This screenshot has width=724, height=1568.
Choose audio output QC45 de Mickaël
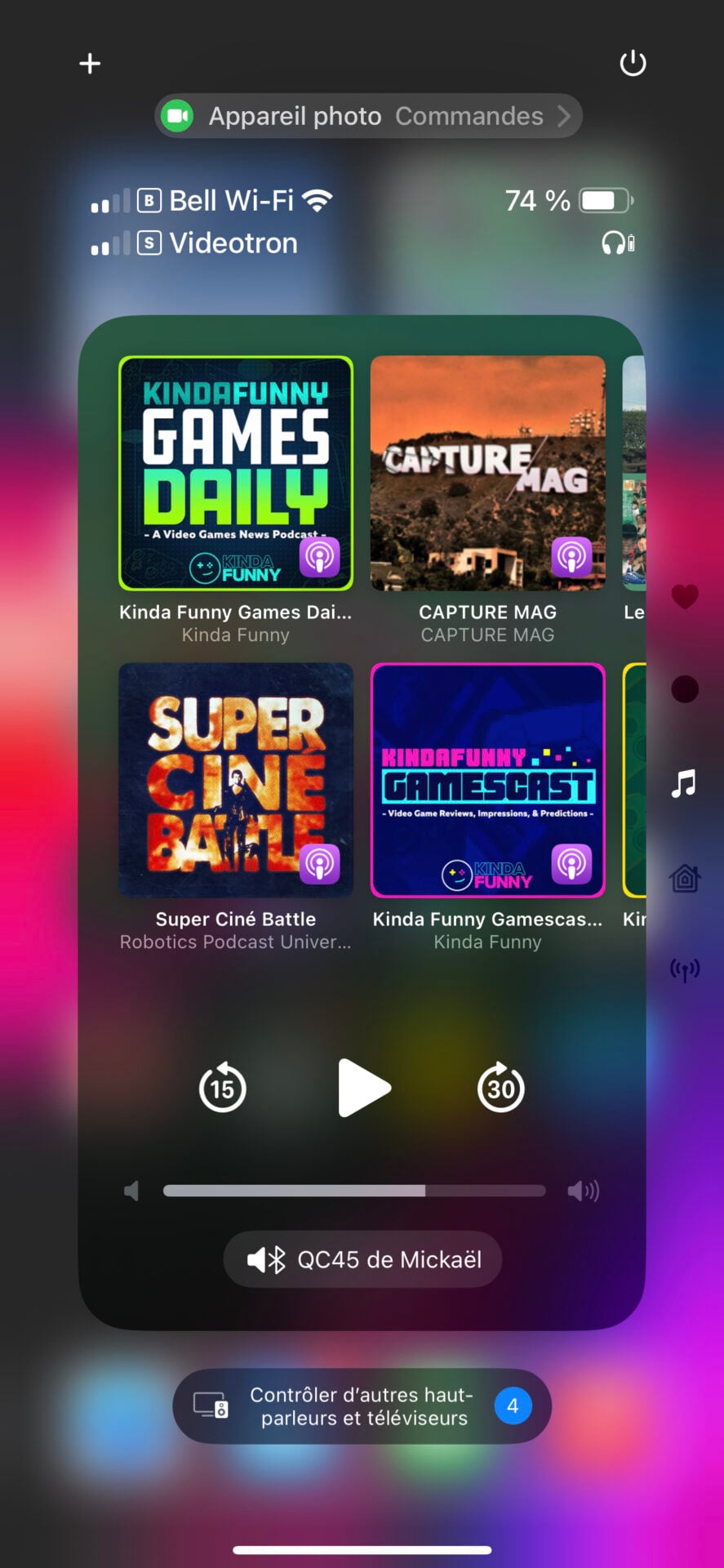tap(362, 1259)
